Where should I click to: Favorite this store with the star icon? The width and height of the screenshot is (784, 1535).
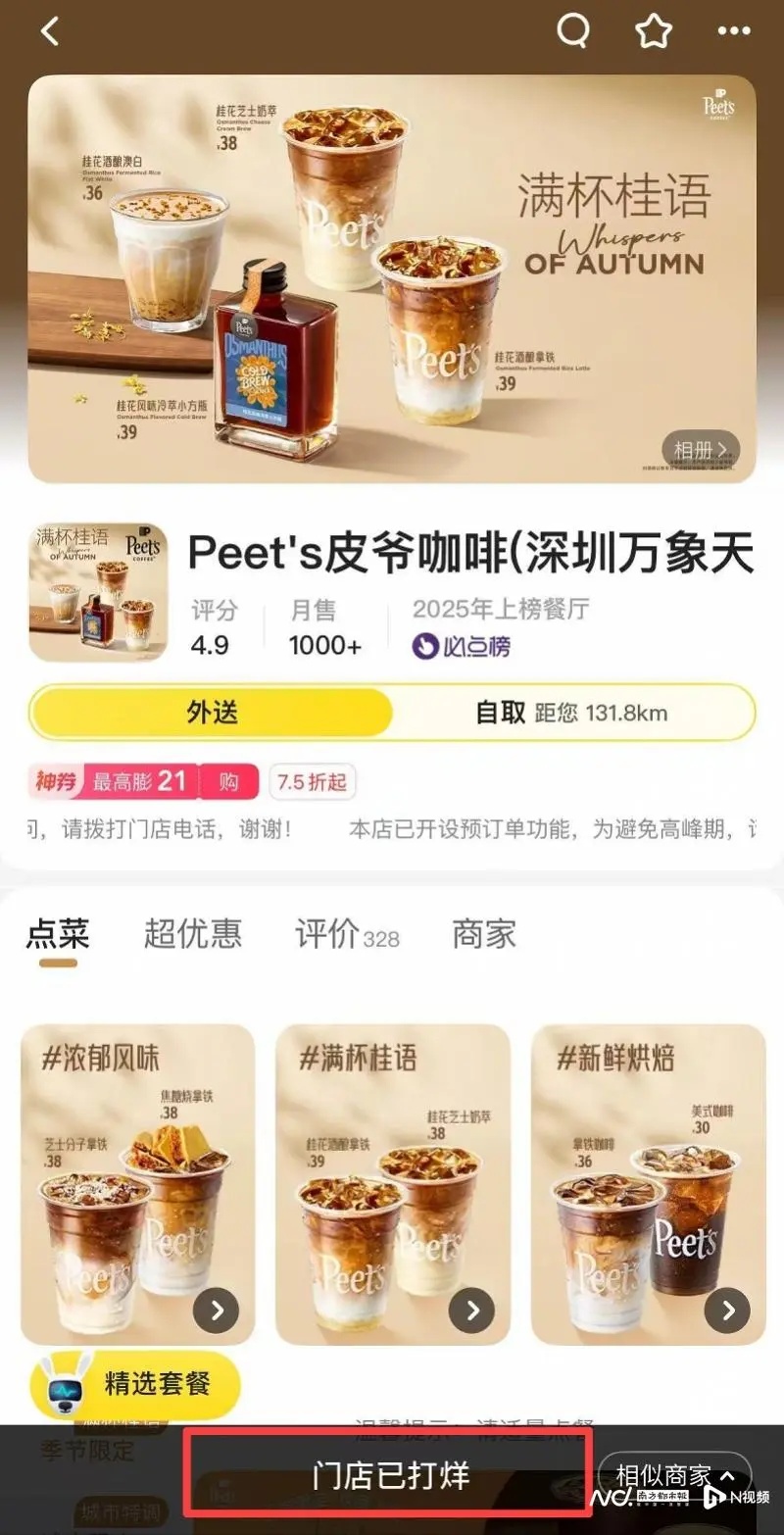[654, 31]
